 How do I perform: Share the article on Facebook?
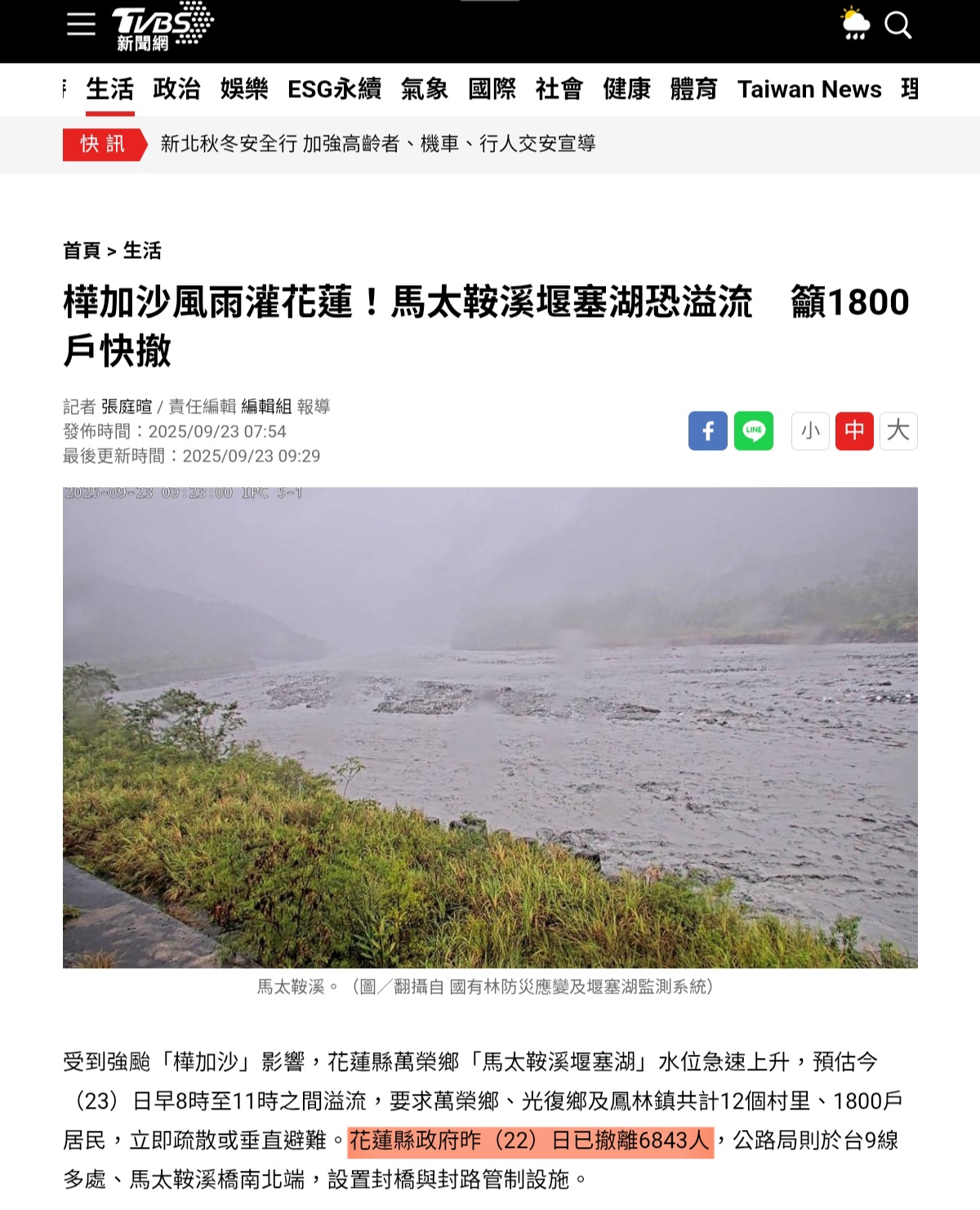tap(707, 431)
